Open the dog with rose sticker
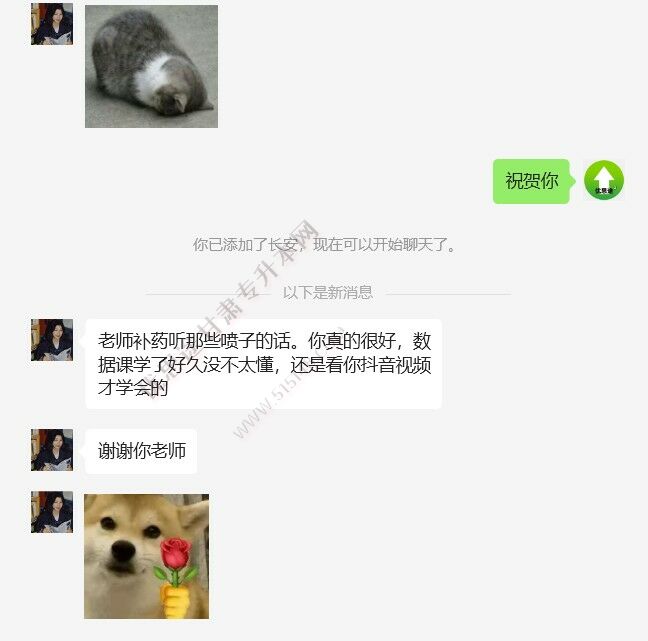This screenshot has height=641, width=648. point(146,556)
